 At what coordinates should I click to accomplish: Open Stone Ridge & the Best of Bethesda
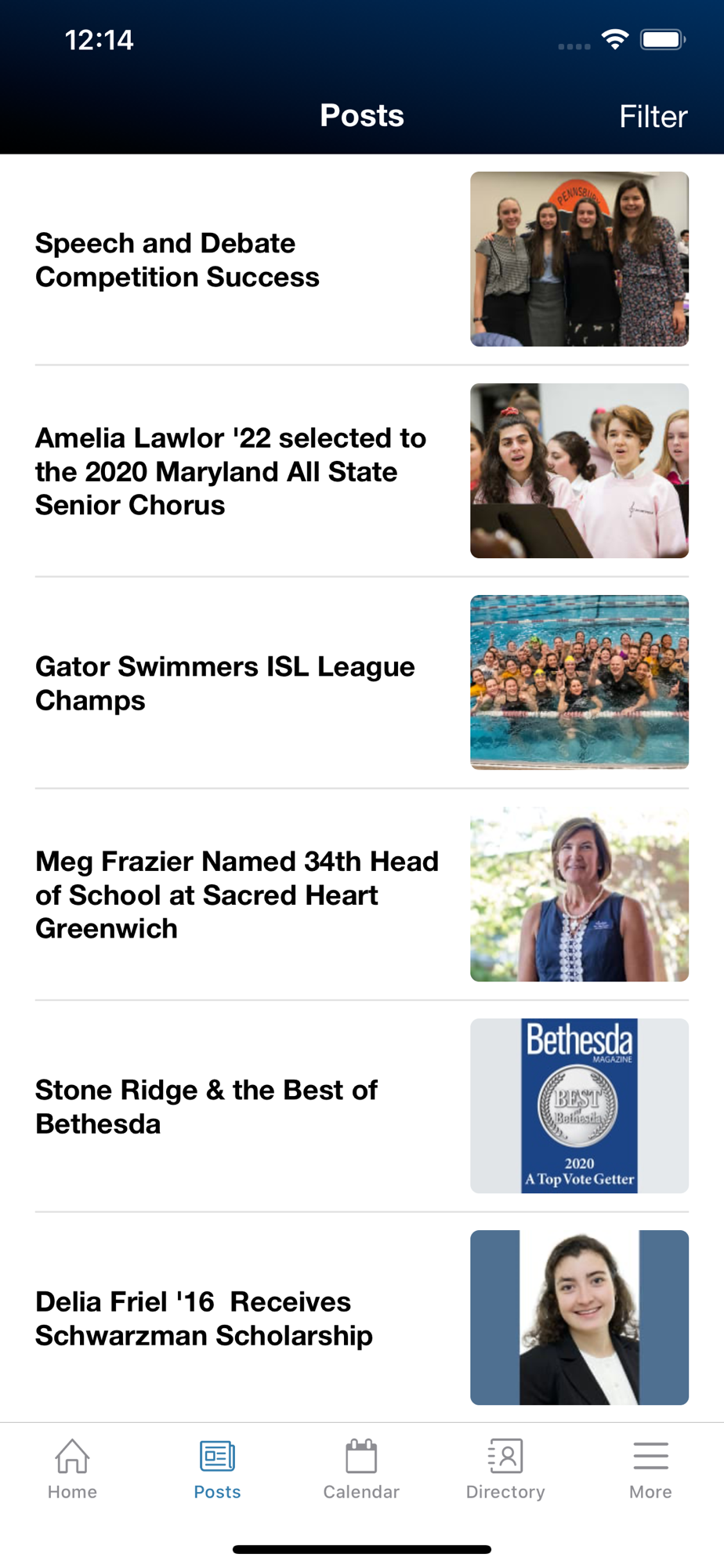362,1106
